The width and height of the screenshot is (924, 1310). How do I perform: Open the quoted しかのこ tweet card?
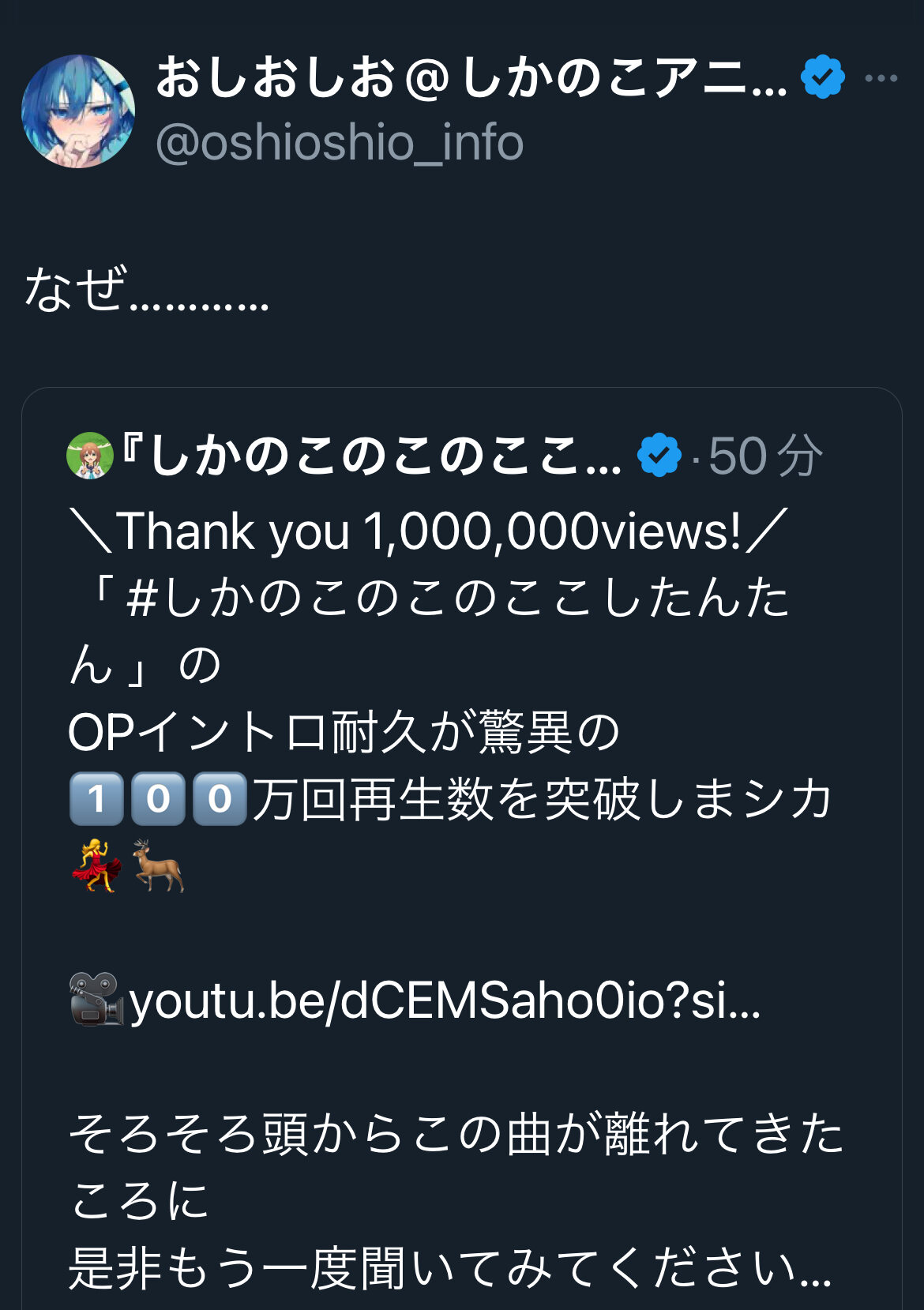[x=462, y=848]
